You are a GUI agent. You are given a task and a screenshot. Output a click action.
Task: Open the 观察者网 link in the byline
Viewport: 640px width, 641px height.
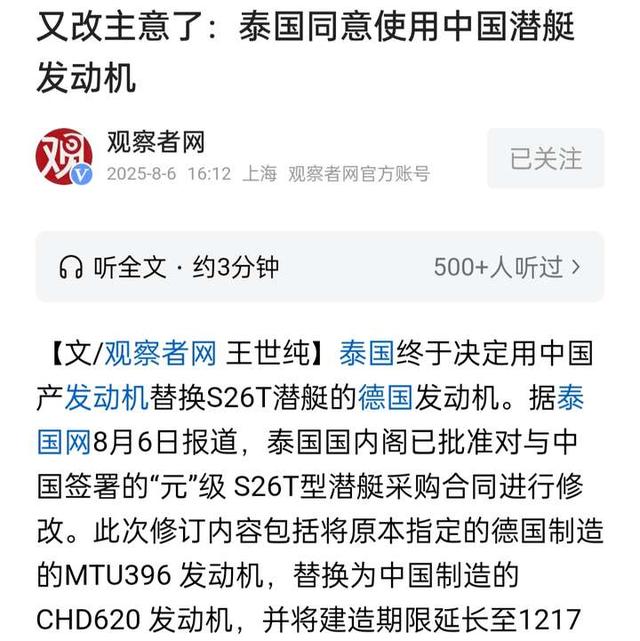coord(160,353)
